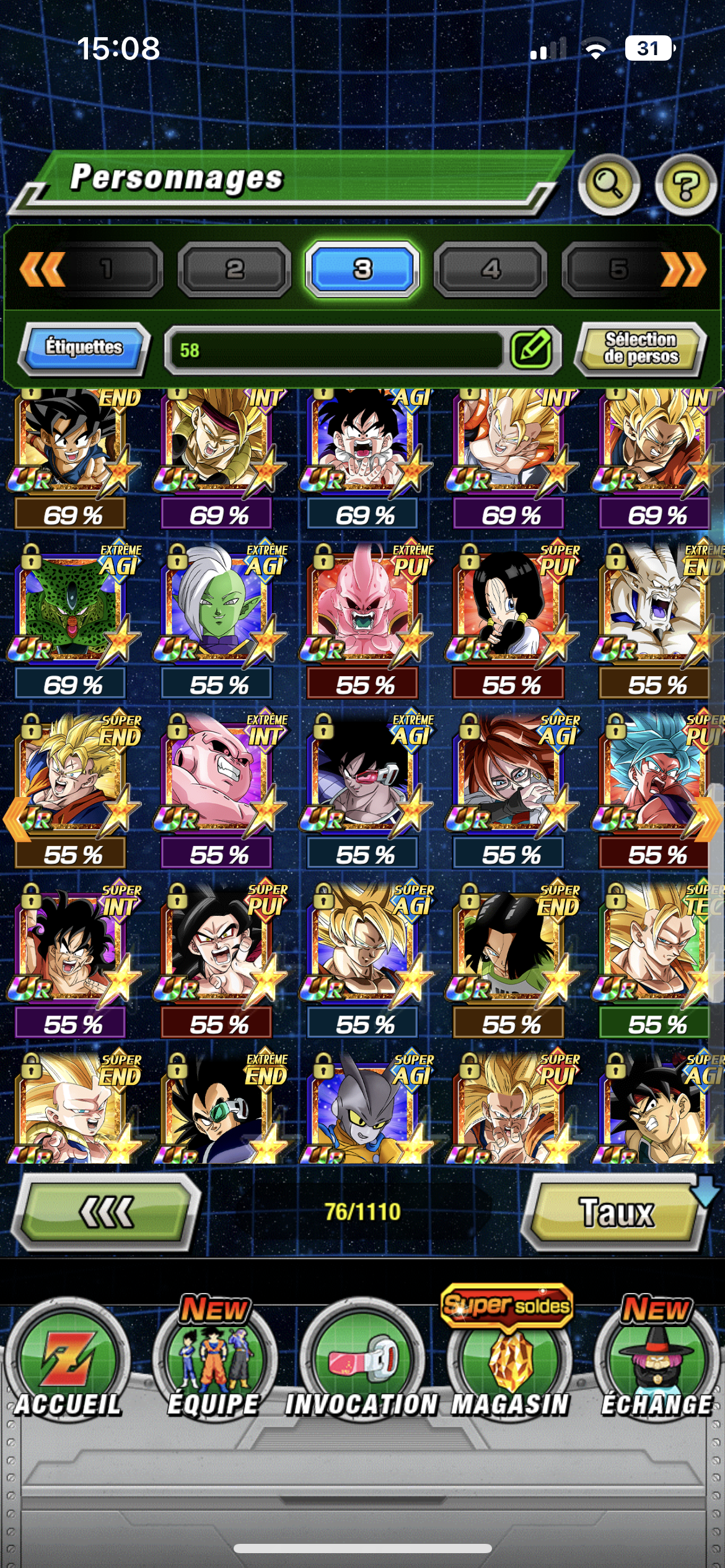725x1568 pixels.
Task: Go back with the green arrows button
Action: click(107, 1212)
